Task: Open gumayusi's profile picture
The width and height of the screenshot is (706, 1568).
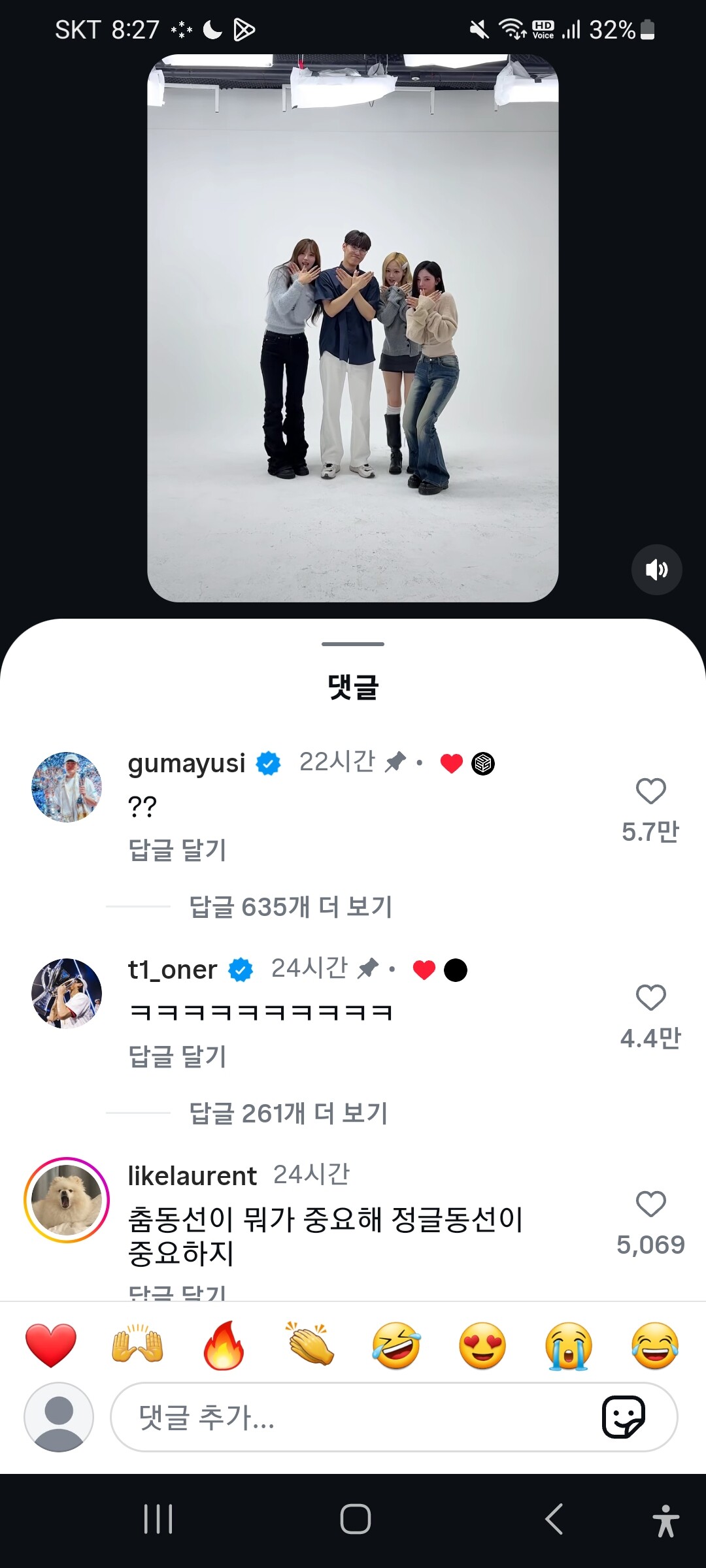Action: (x=67, y=787)
